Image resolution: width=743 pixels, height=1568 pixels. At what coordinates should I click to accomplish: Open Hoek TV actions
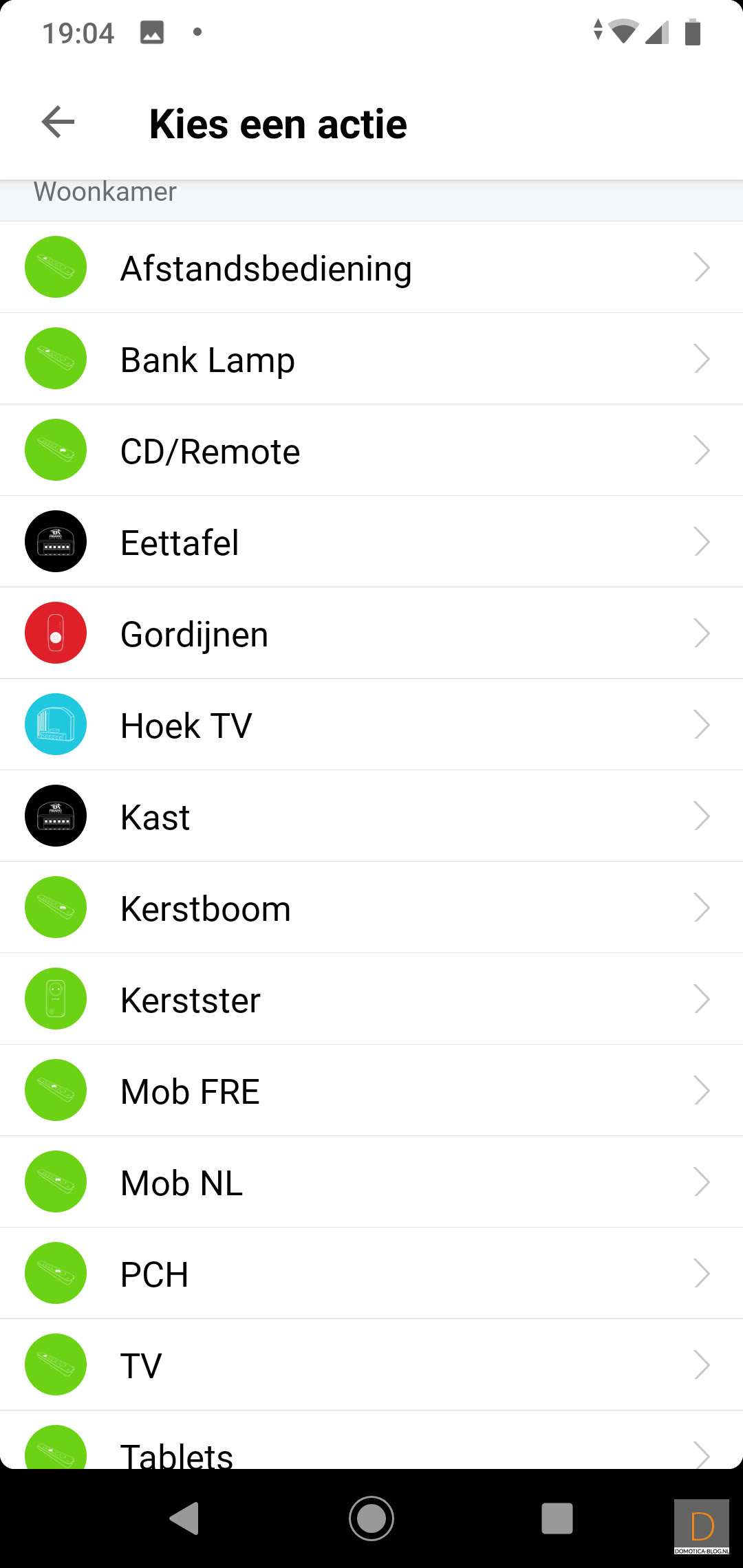371,725
